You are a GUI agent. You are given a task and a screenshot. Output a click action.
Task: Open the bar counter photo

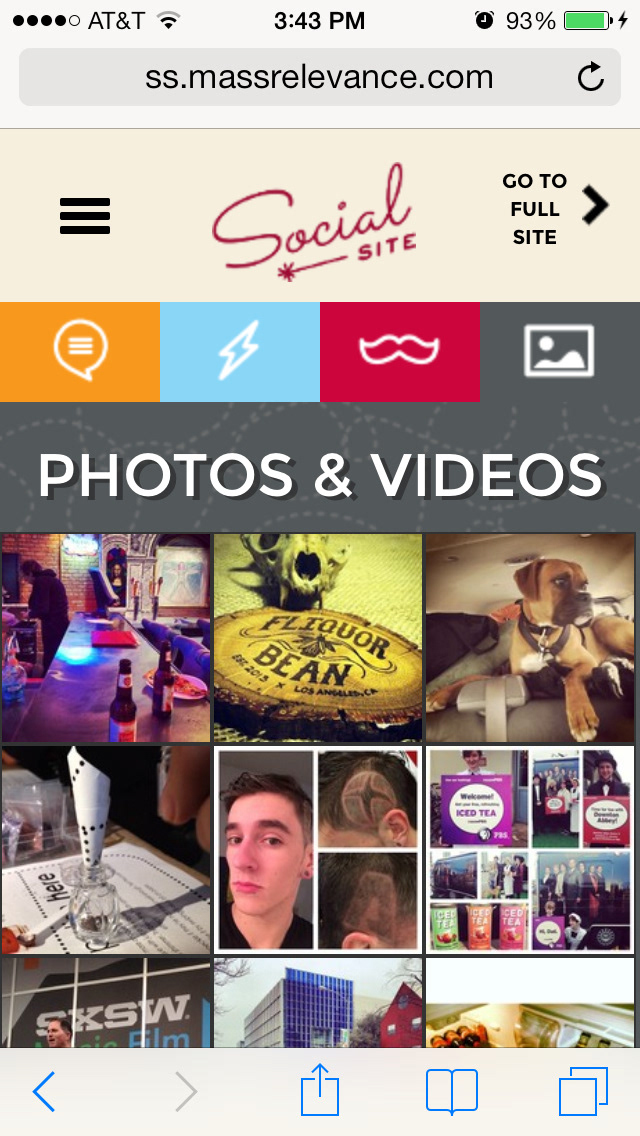point(106,637)
